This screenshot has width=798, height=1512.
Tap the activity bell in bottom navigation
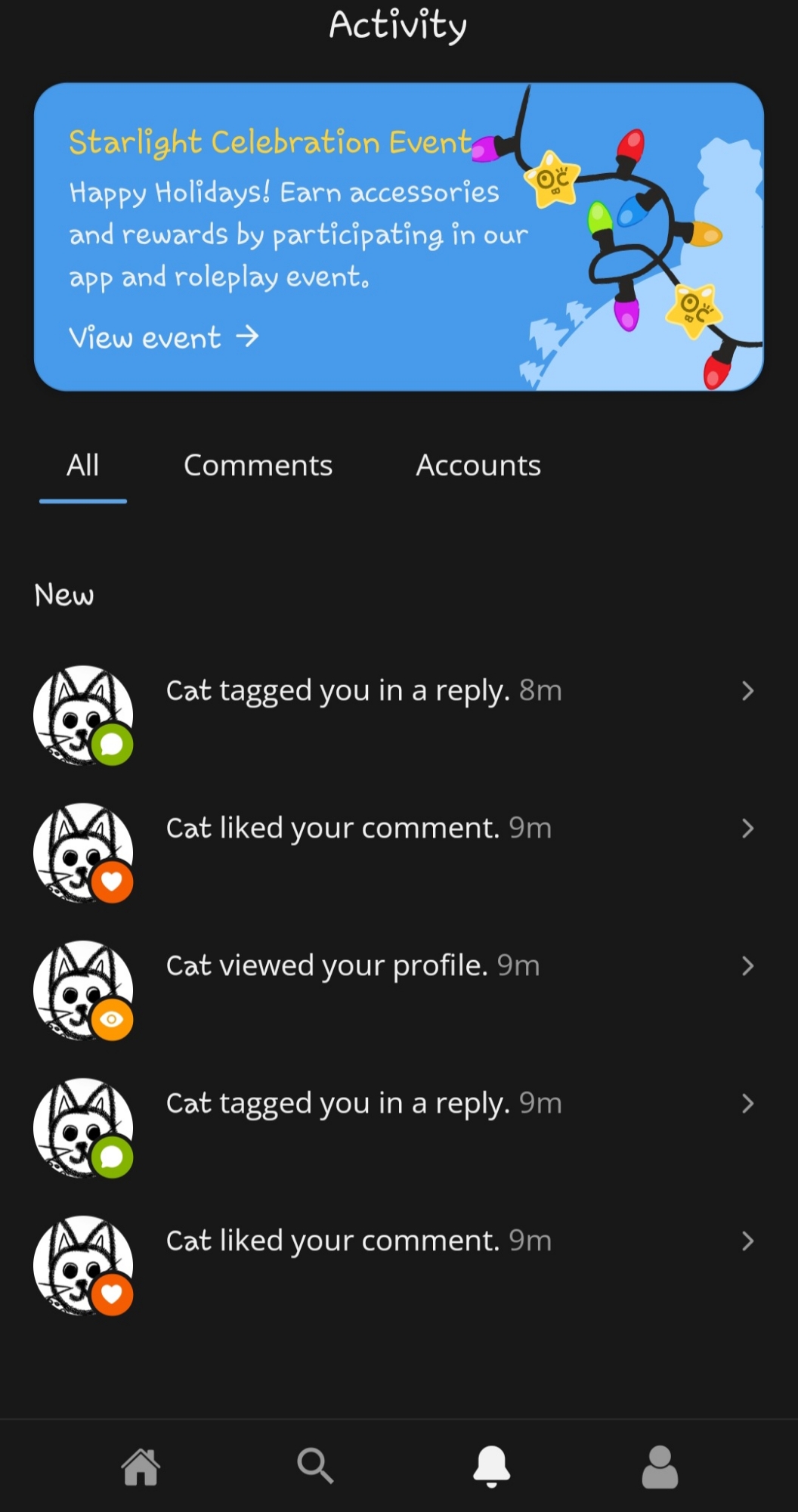[491, 1467]
